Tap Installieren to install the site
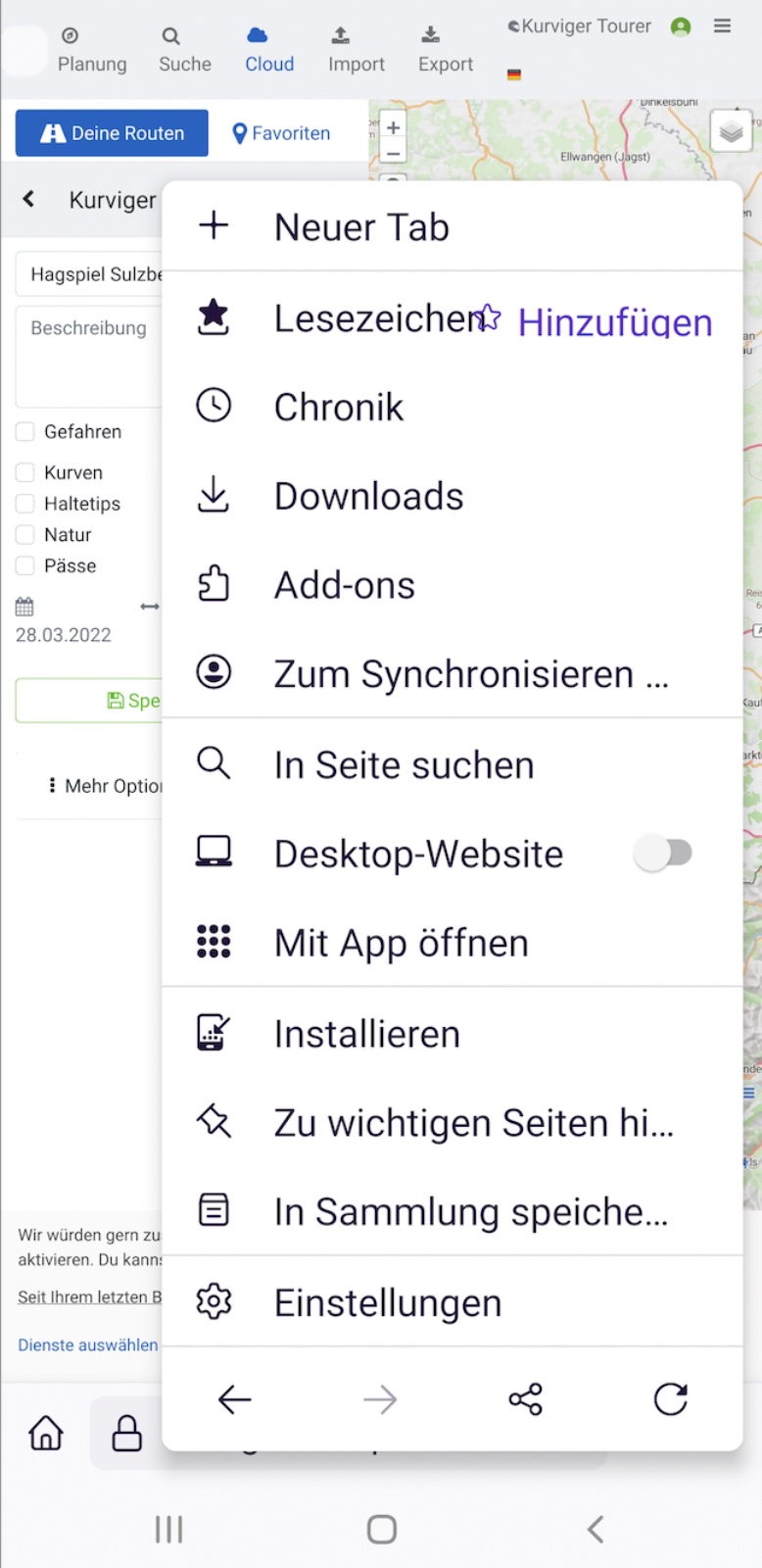 point(366,1034)
